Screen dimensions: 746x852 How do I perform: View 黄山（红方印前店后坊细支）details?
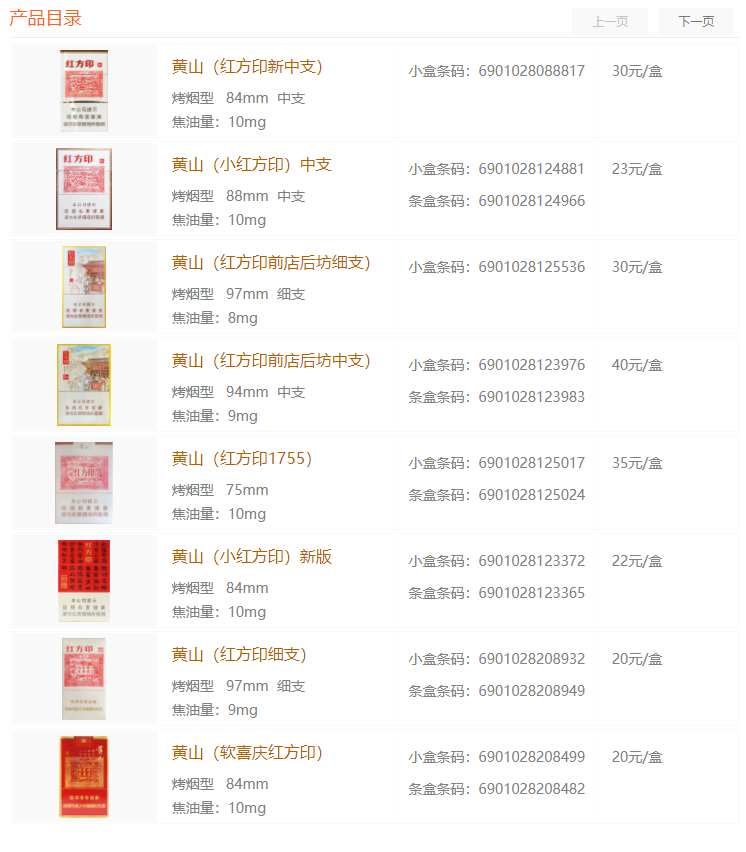[271, 263]
